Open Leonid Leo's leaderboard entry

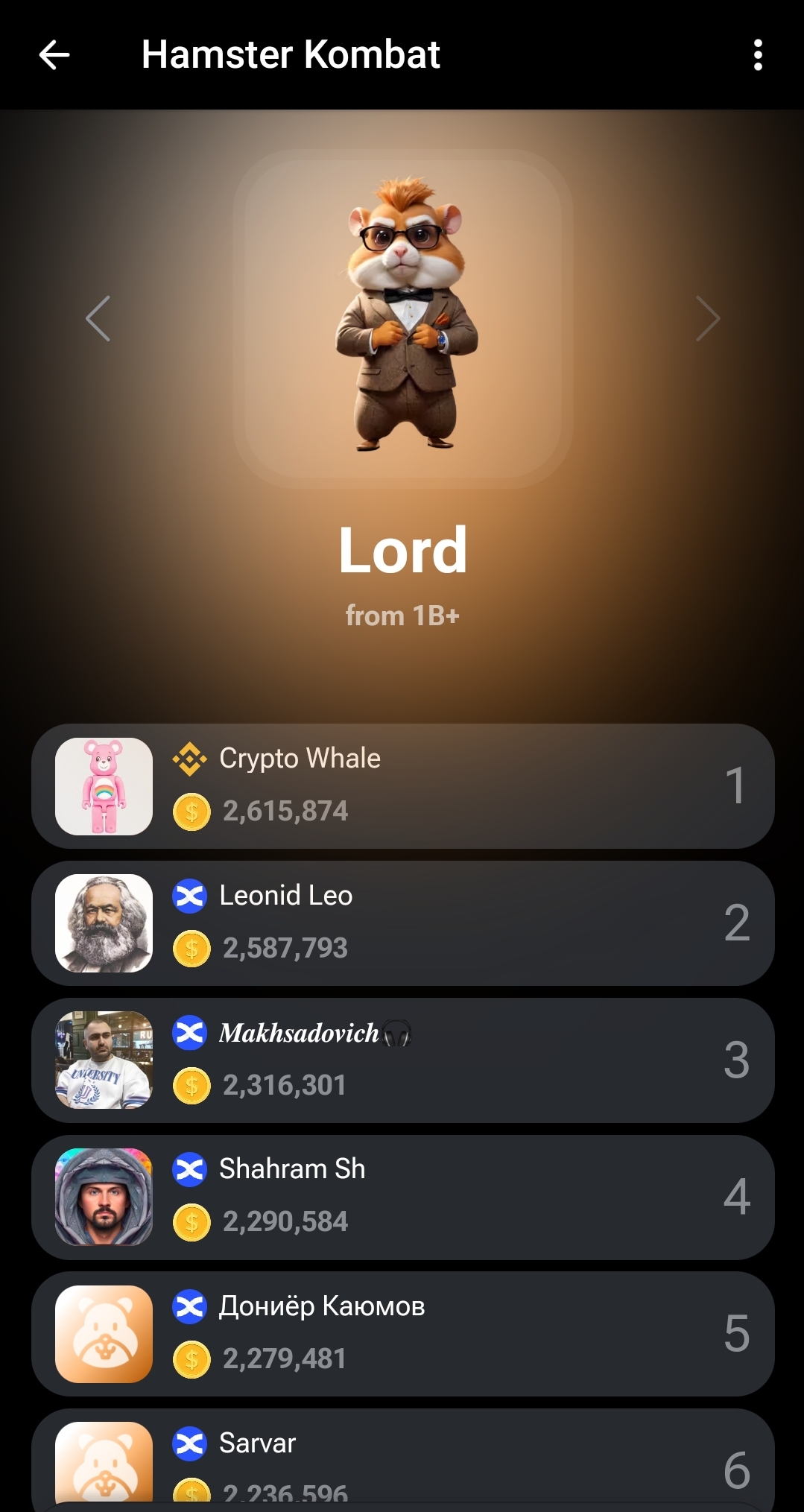[x=402, y=923]
